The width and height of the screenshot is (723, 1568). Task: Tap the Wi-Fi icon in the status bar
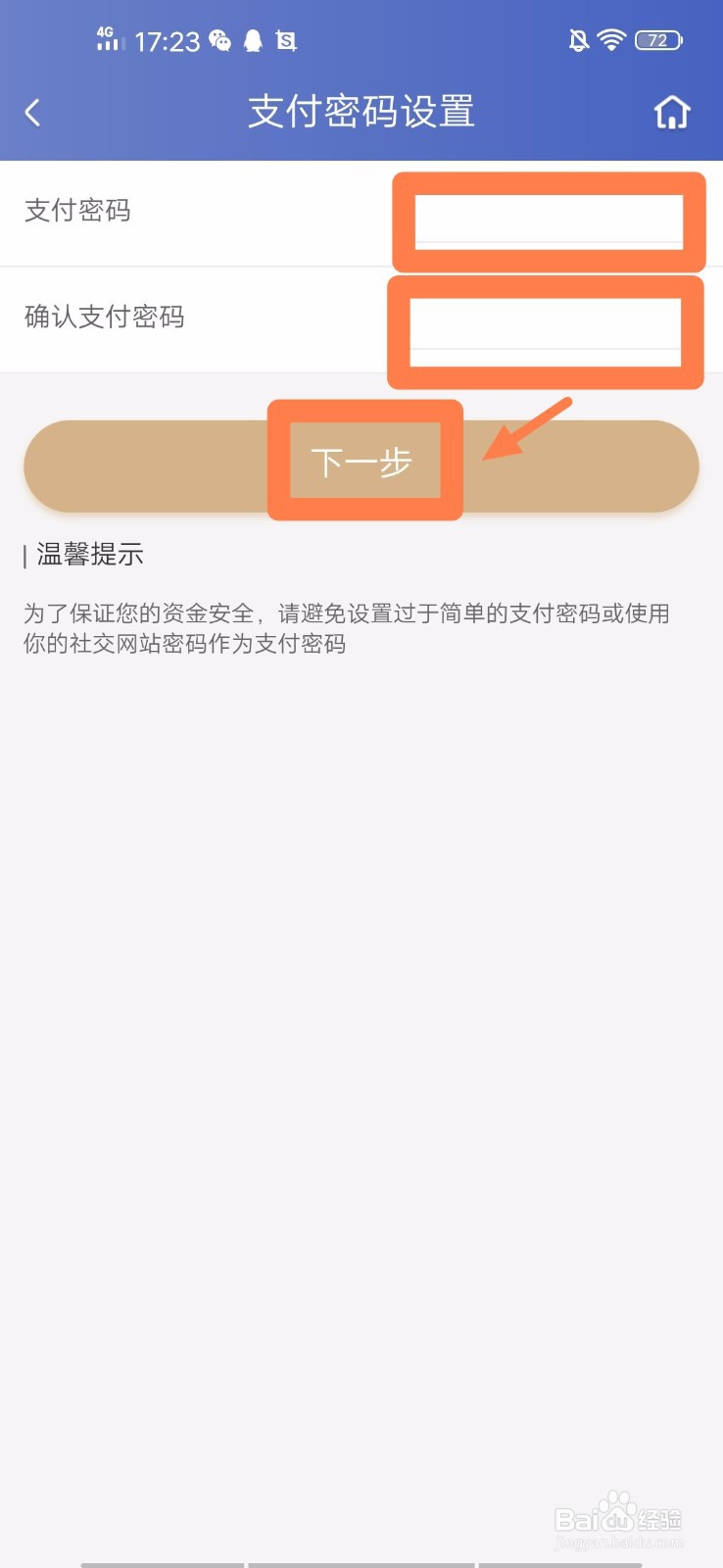[x=614, y=39]
